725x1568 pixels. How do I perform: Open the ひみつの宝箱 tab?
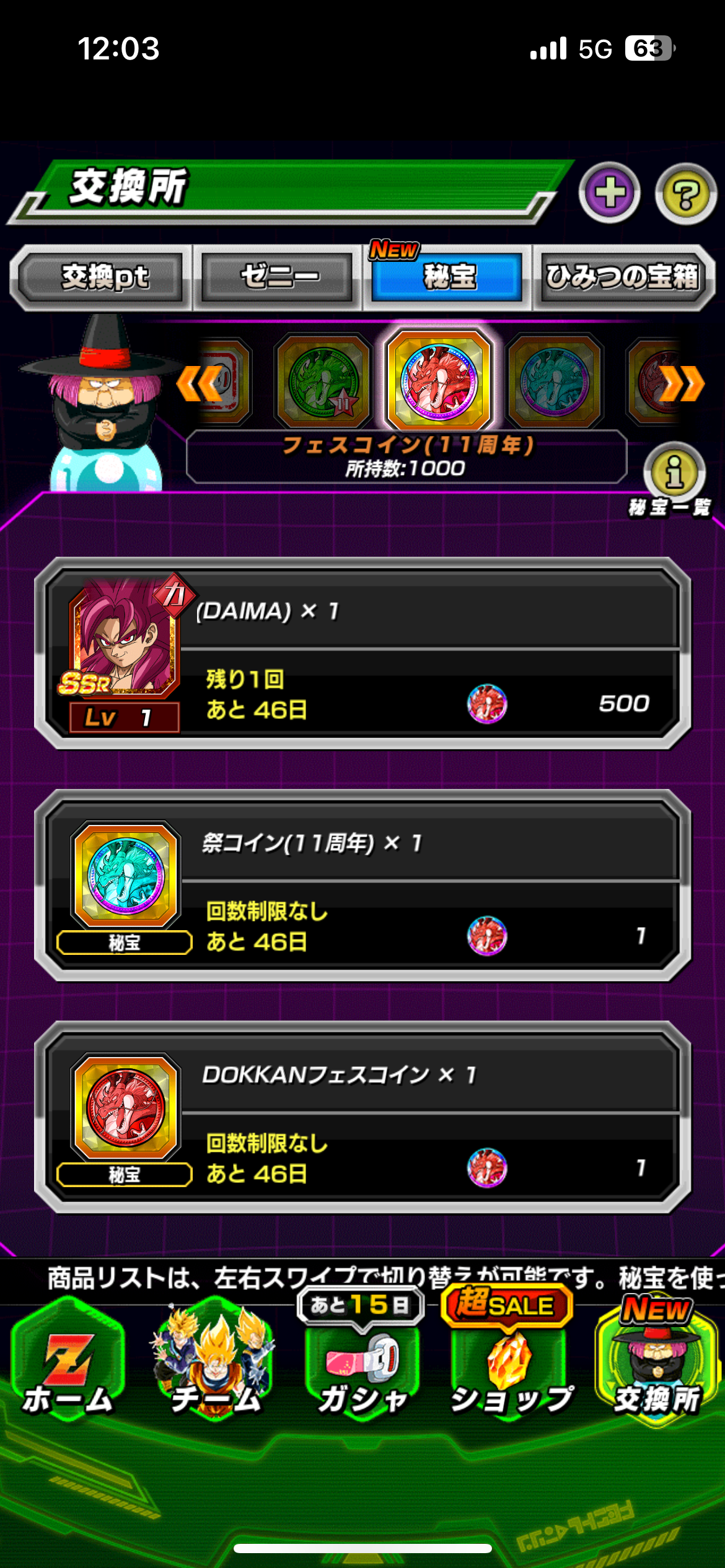(x=622, y=277)
